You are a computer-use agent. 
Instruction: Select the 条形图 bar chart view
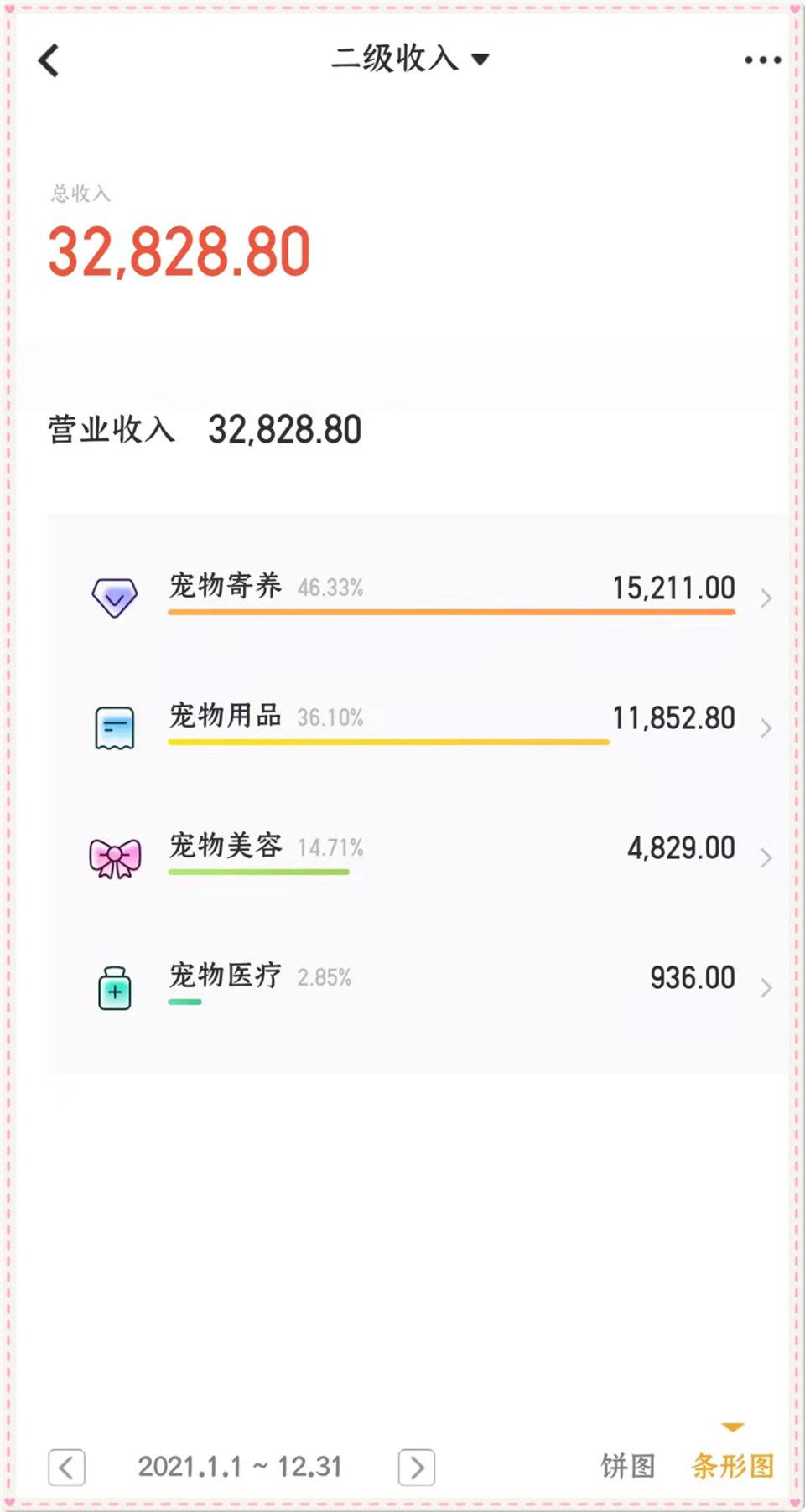[x=732, y=1466]
